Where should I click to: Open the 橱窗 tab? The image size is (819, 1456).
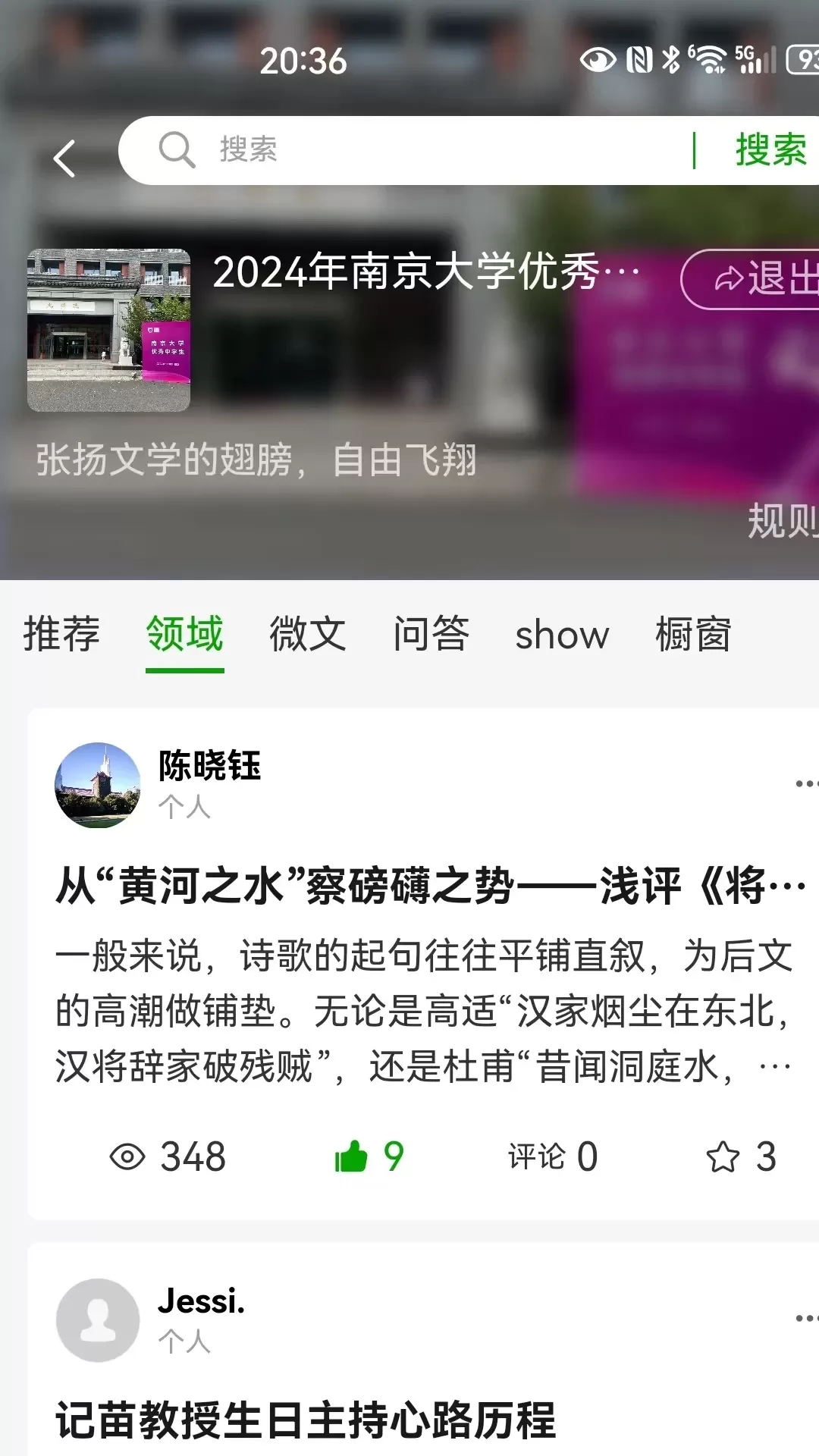point(693,634)
